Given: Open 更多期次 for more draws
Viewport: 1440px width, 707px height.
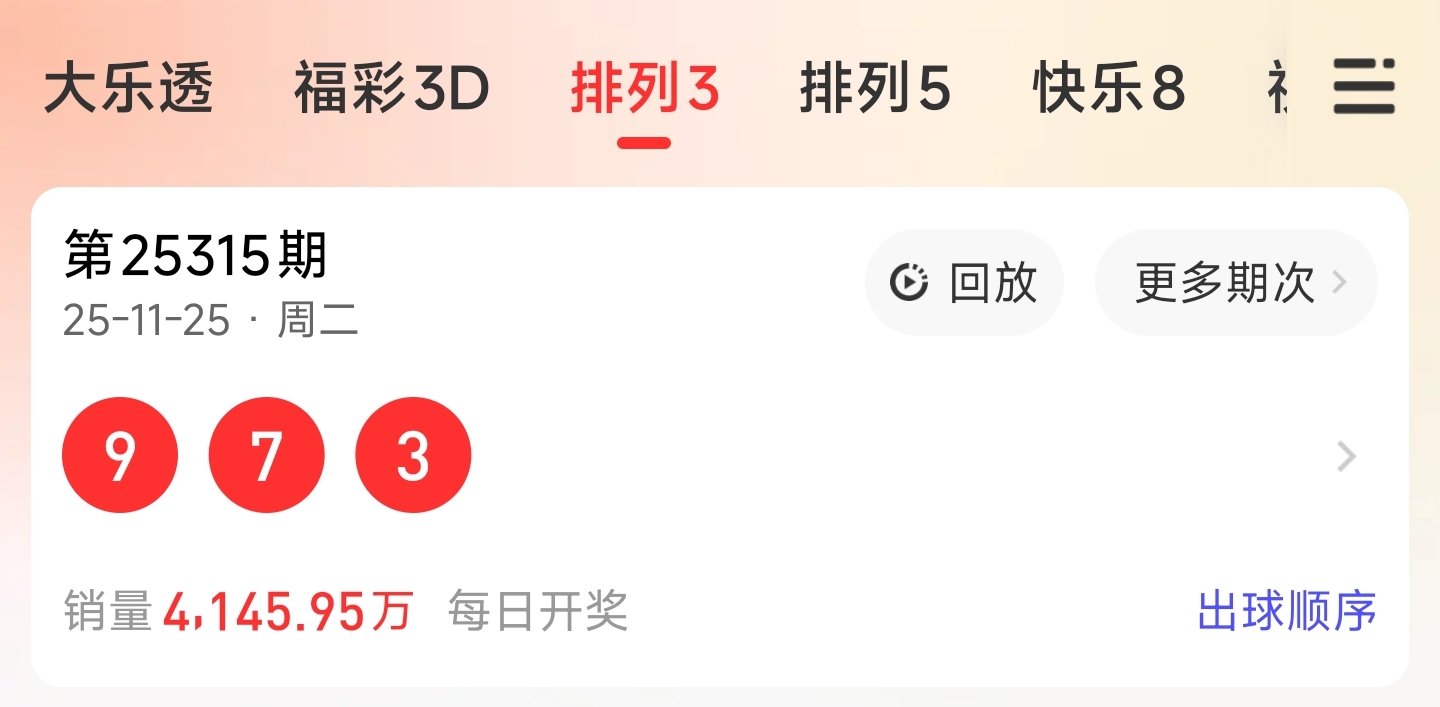Looking at the screenshot, I should [x=1236, y=283].
